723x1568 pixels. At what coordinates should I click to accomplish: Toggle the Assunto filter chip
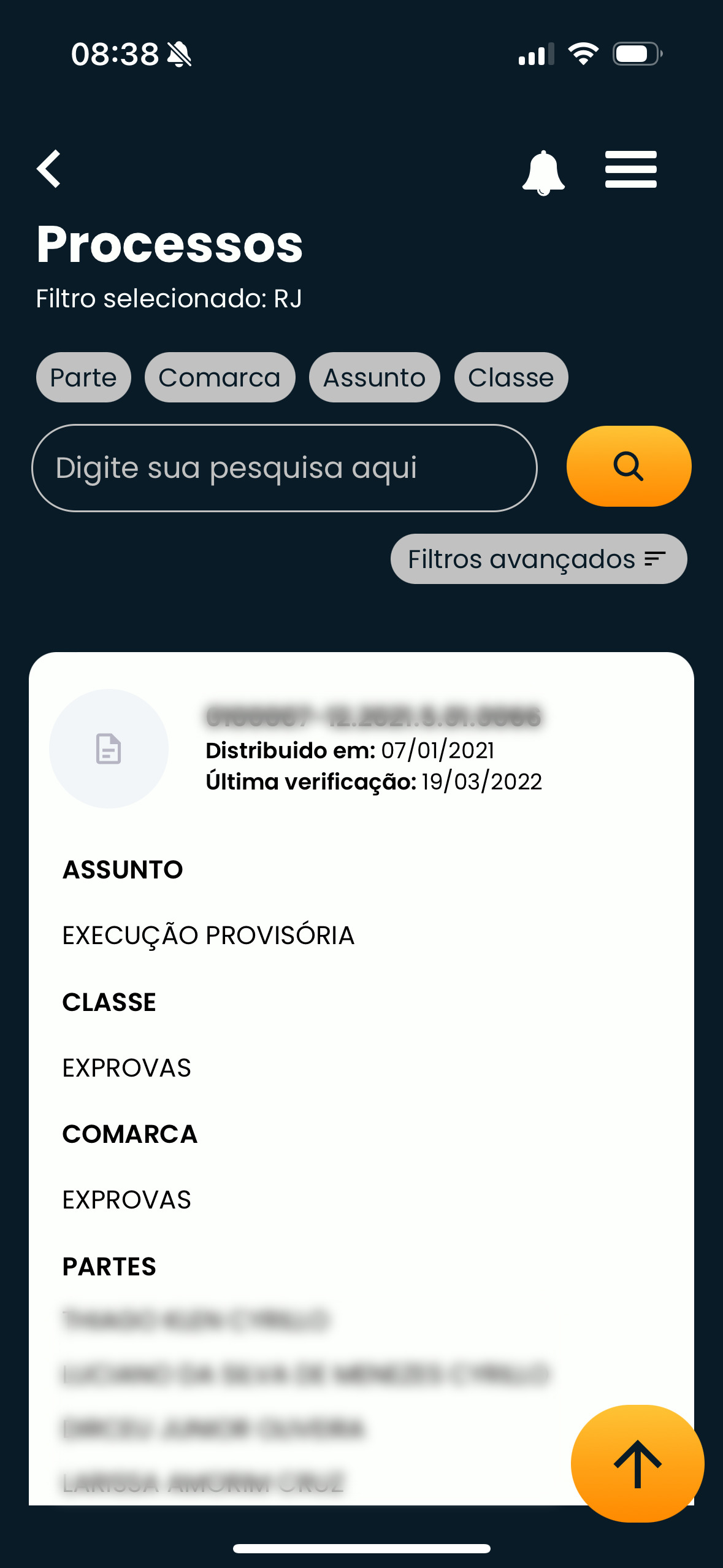[374, 377]
